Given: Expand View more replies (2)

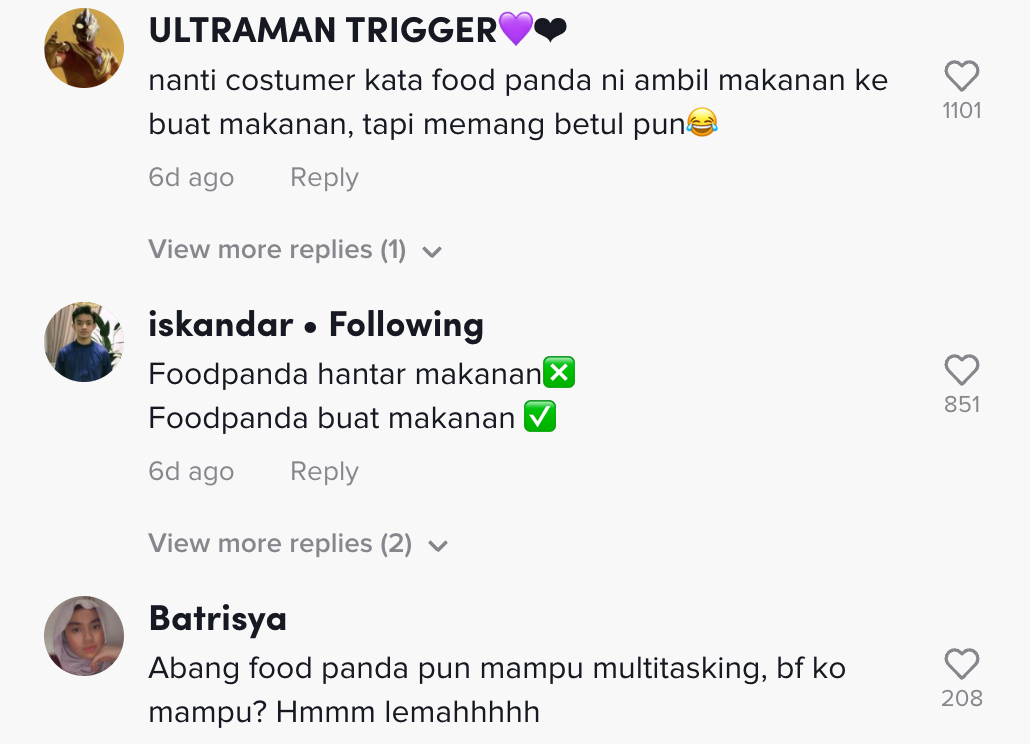Looking at the screenshot, I should point(297,544).
